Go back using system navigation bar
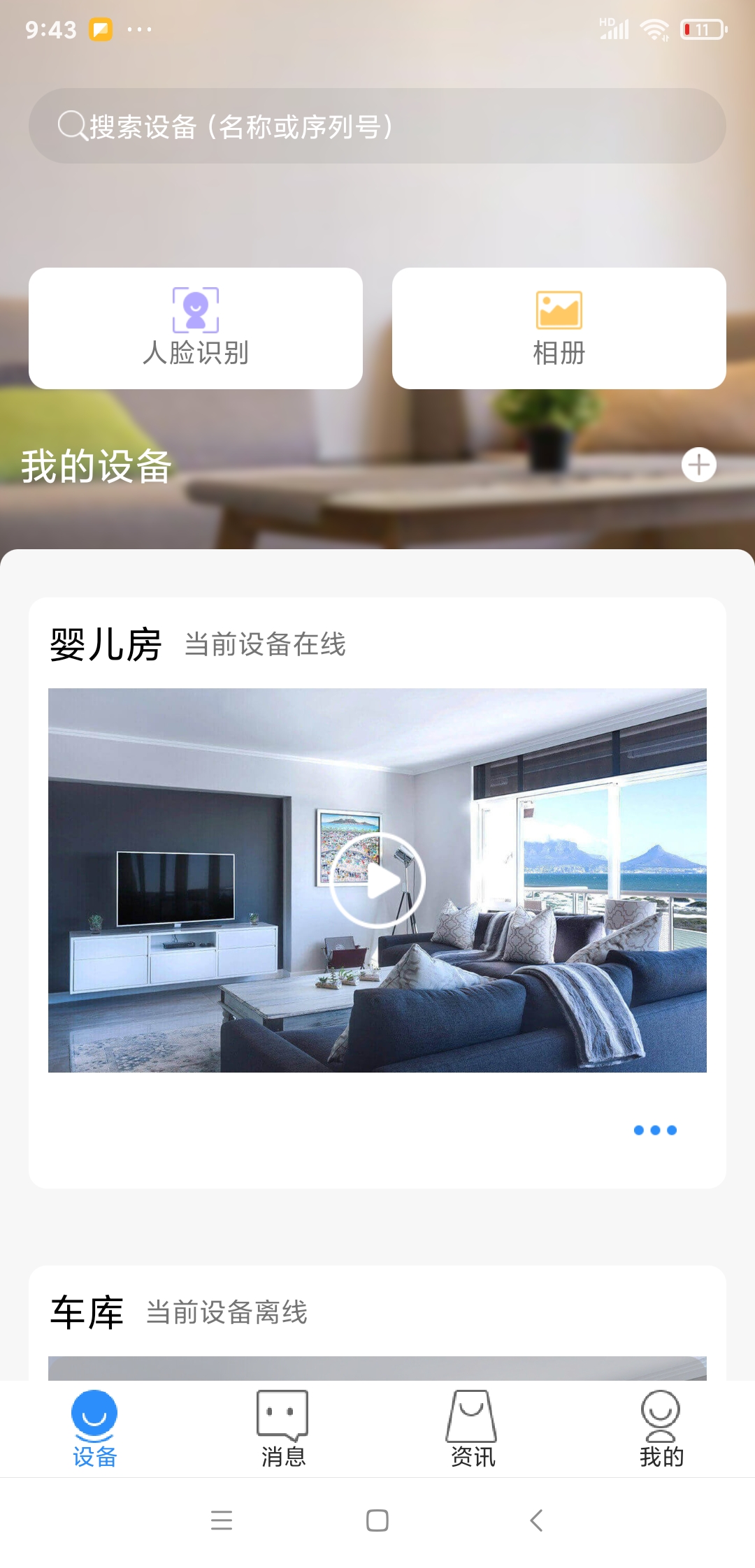The width and height of the screenshot is (755, 1568). click(536, 1520)
